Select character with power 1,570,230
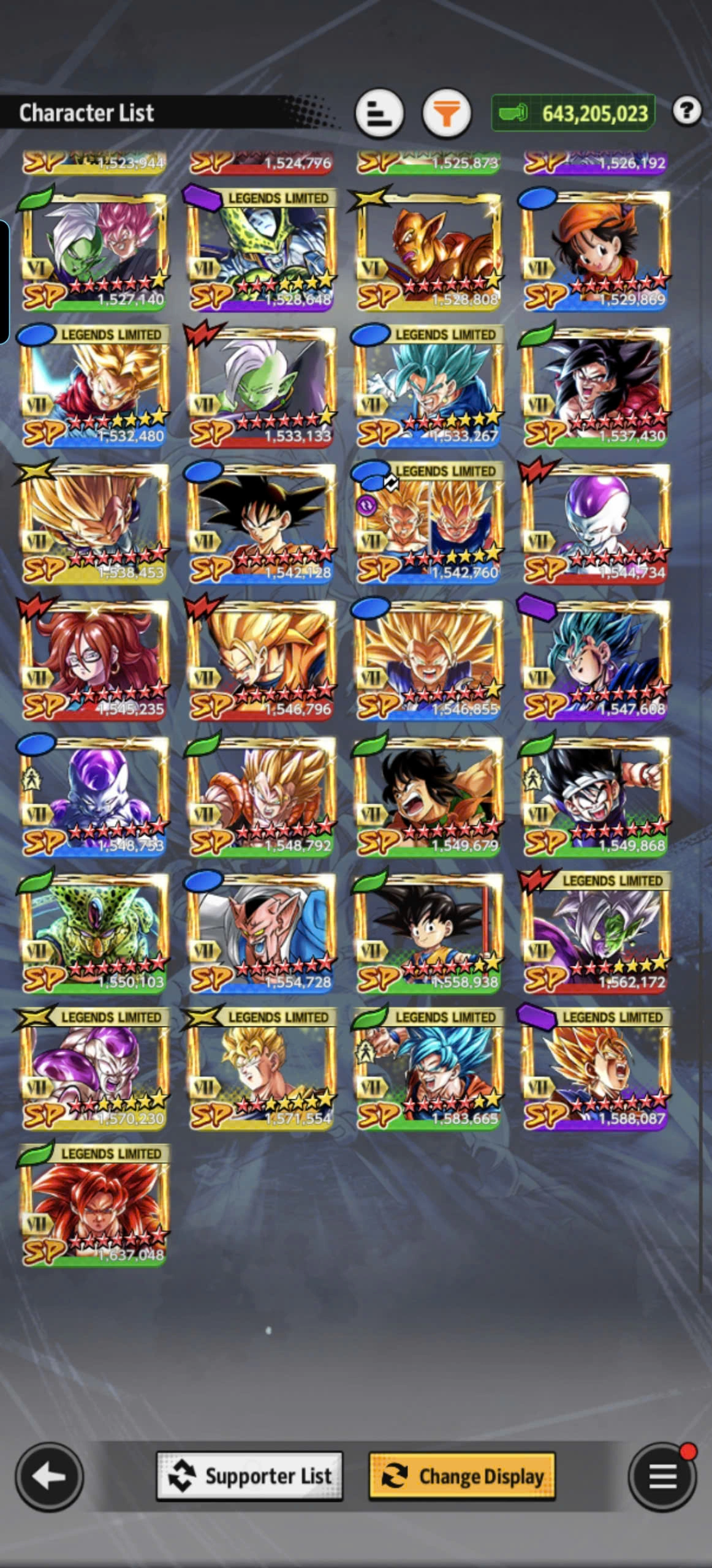This screenshot has height=1568, width=712. tap(94, 1067)
